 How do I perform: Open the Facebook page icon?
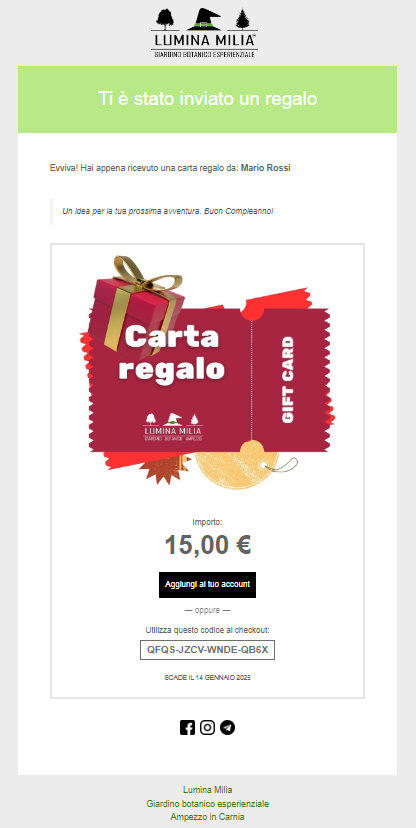pos(187,728)
